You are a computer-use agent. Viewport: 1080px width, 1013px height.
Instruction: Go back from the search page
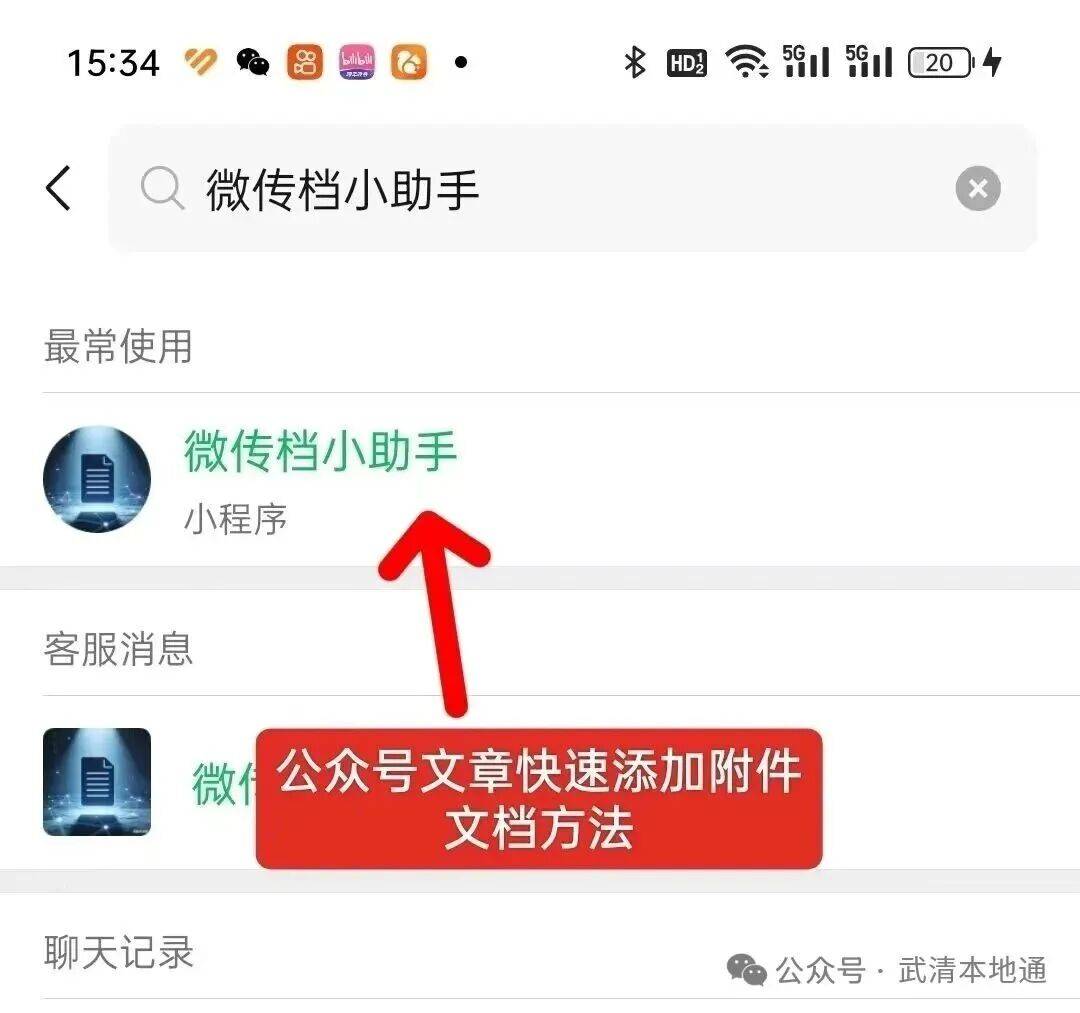click(x=59, y=188)
